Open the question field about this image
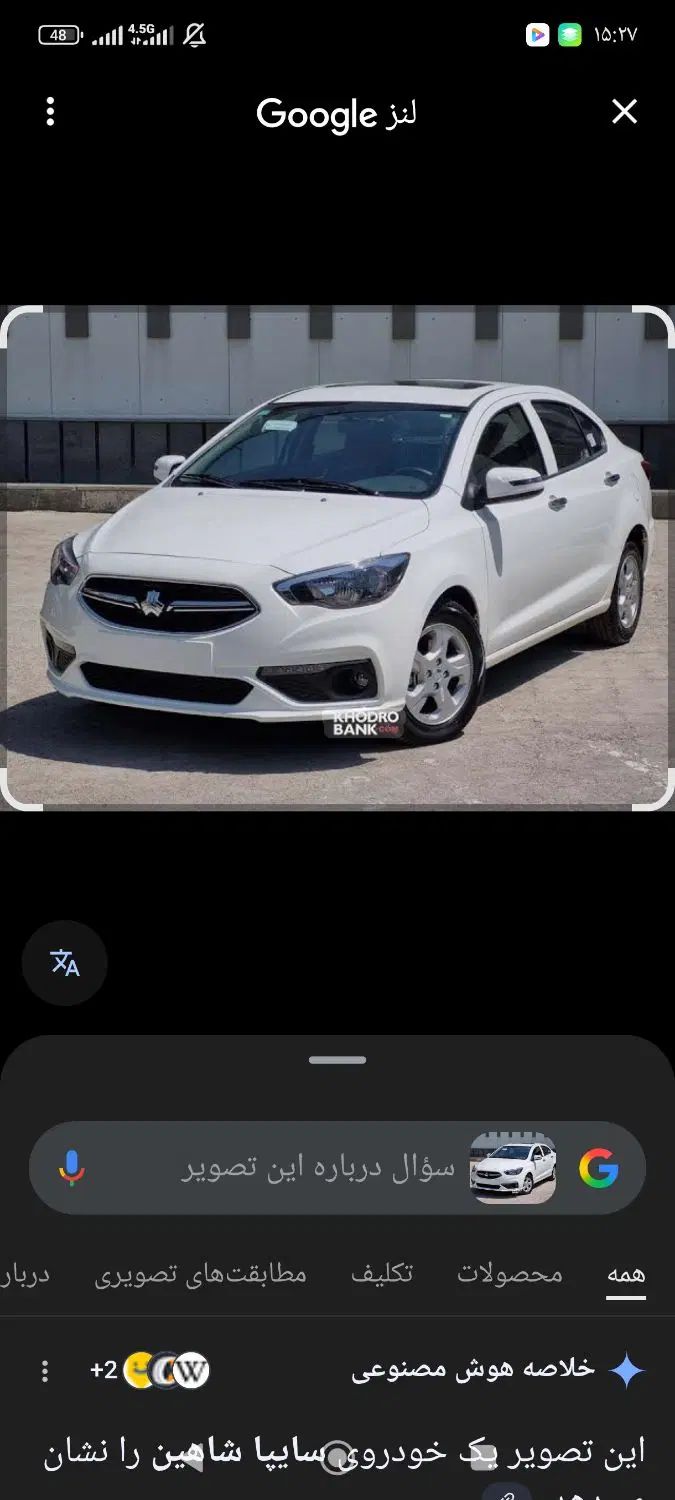 (x=318, y=1168)
